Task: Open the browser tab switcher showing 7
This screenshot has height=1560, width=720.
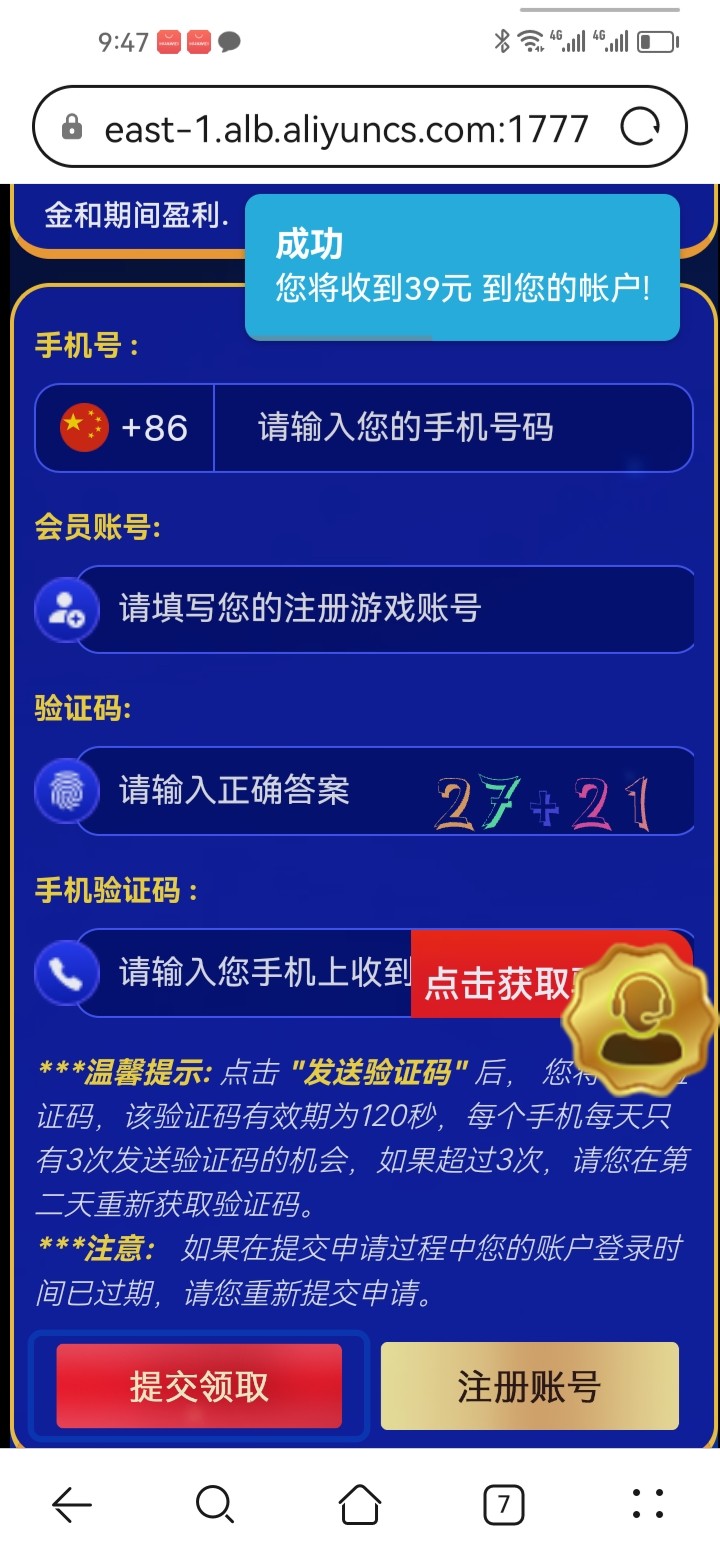Action: (x=505, y=1503)
